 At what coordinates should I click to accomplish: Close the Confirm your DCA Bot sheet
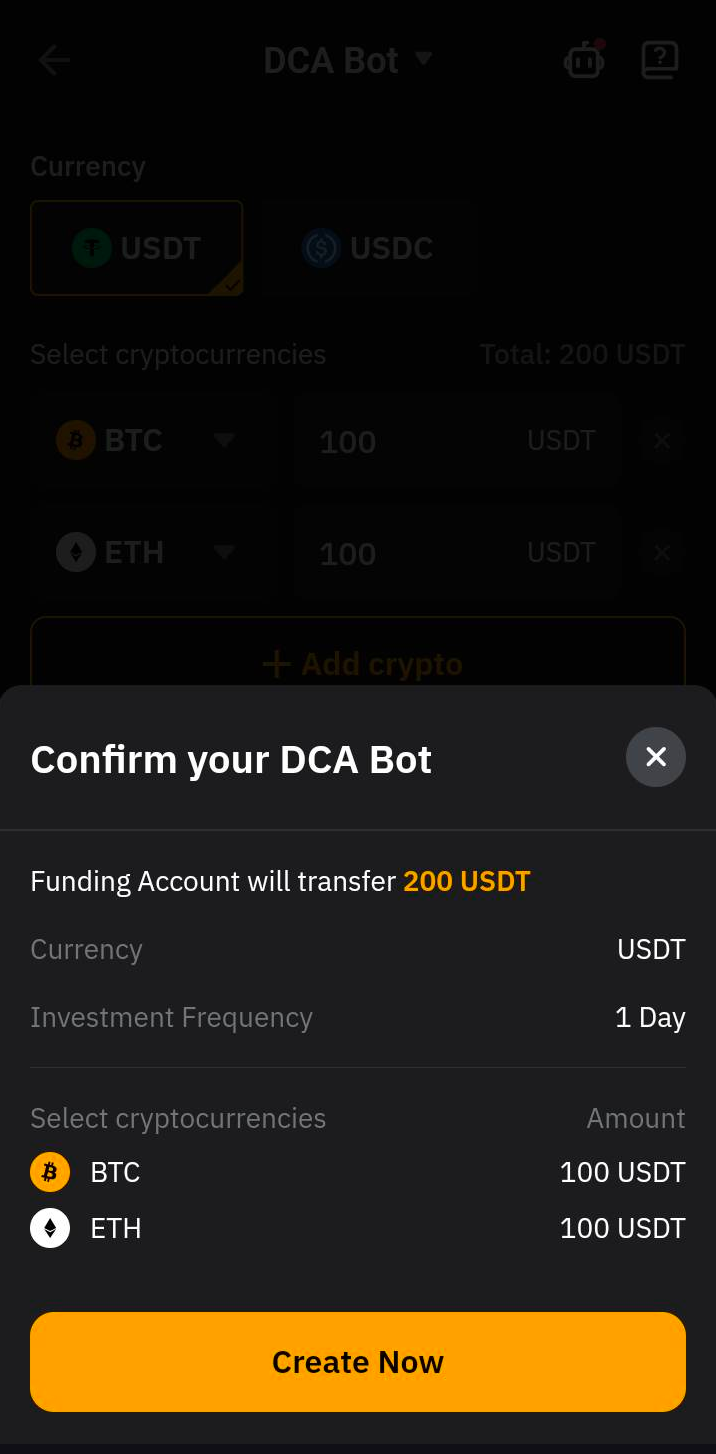coord(655,757)
